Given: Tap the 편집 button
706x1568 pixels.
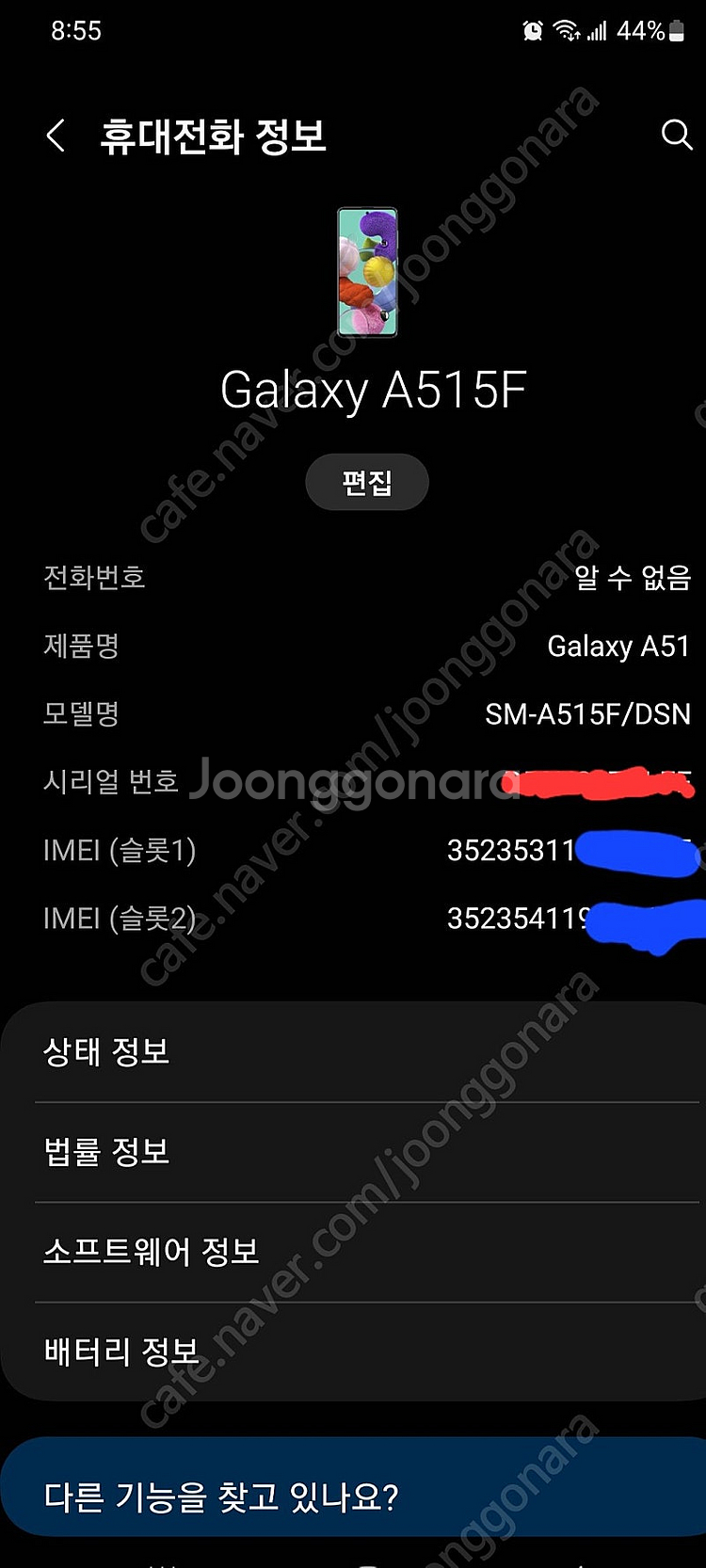Looking at the screenshot, I should pyautogui.click(x=367, y=483).
